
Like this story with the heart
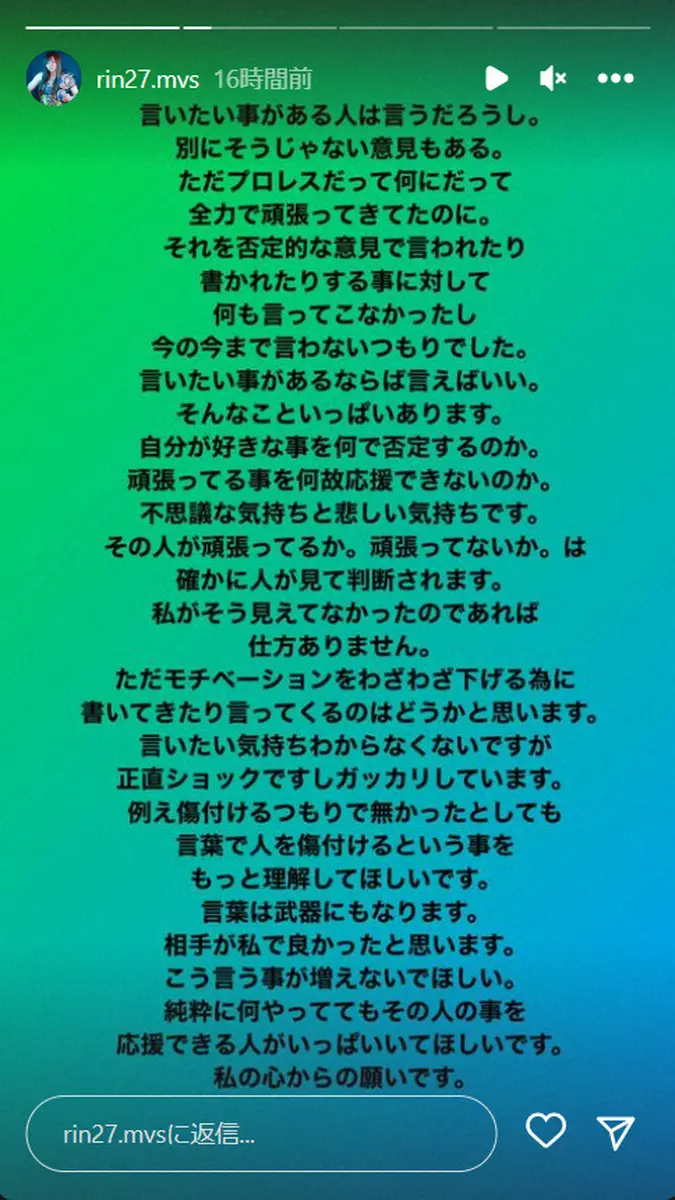point(546,1132)
